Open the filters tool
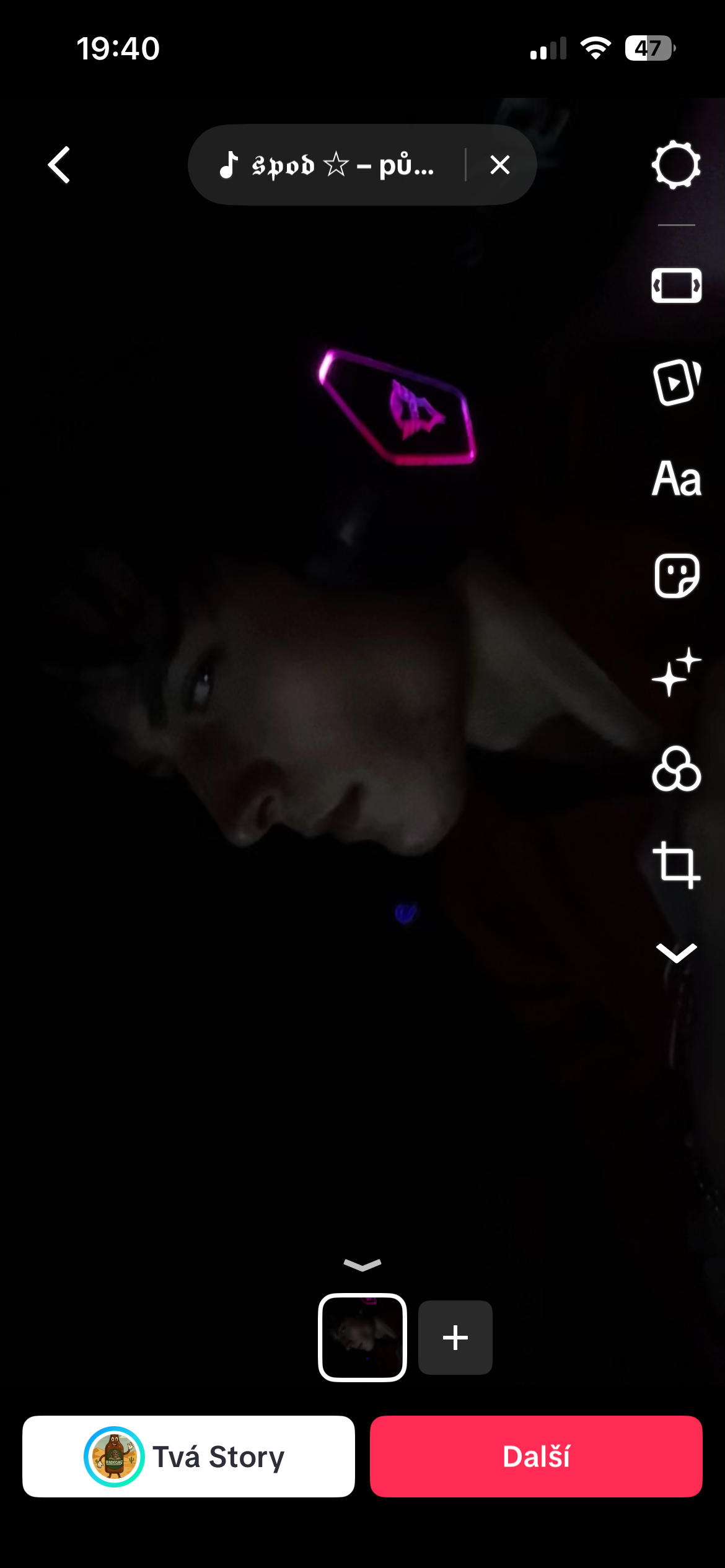Screen dimensions: 725x1568 (676, 769)
